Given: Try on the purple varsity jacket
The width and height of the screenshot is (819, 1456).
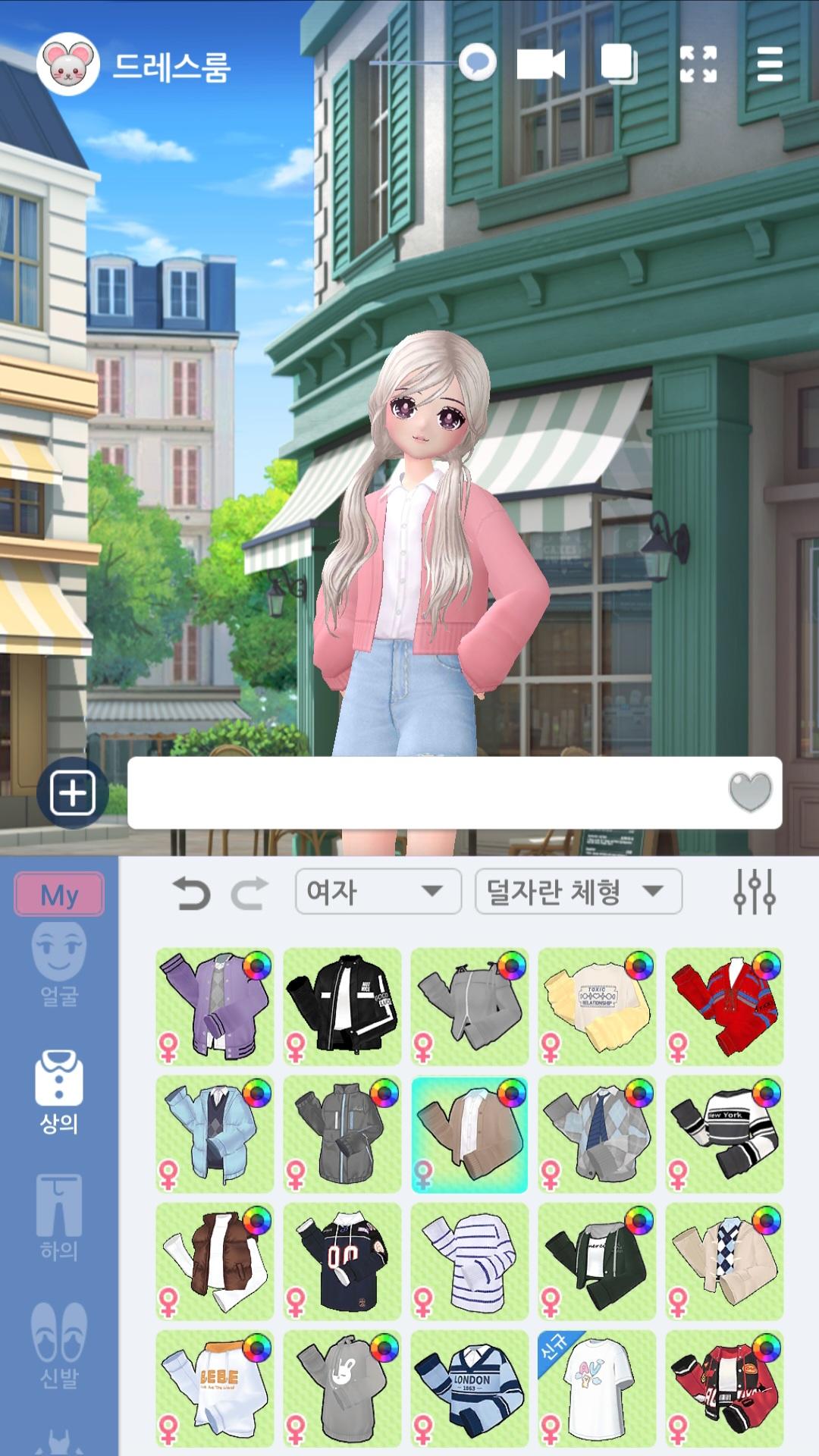Looking at the screenshot, I should coord(215,1006).
